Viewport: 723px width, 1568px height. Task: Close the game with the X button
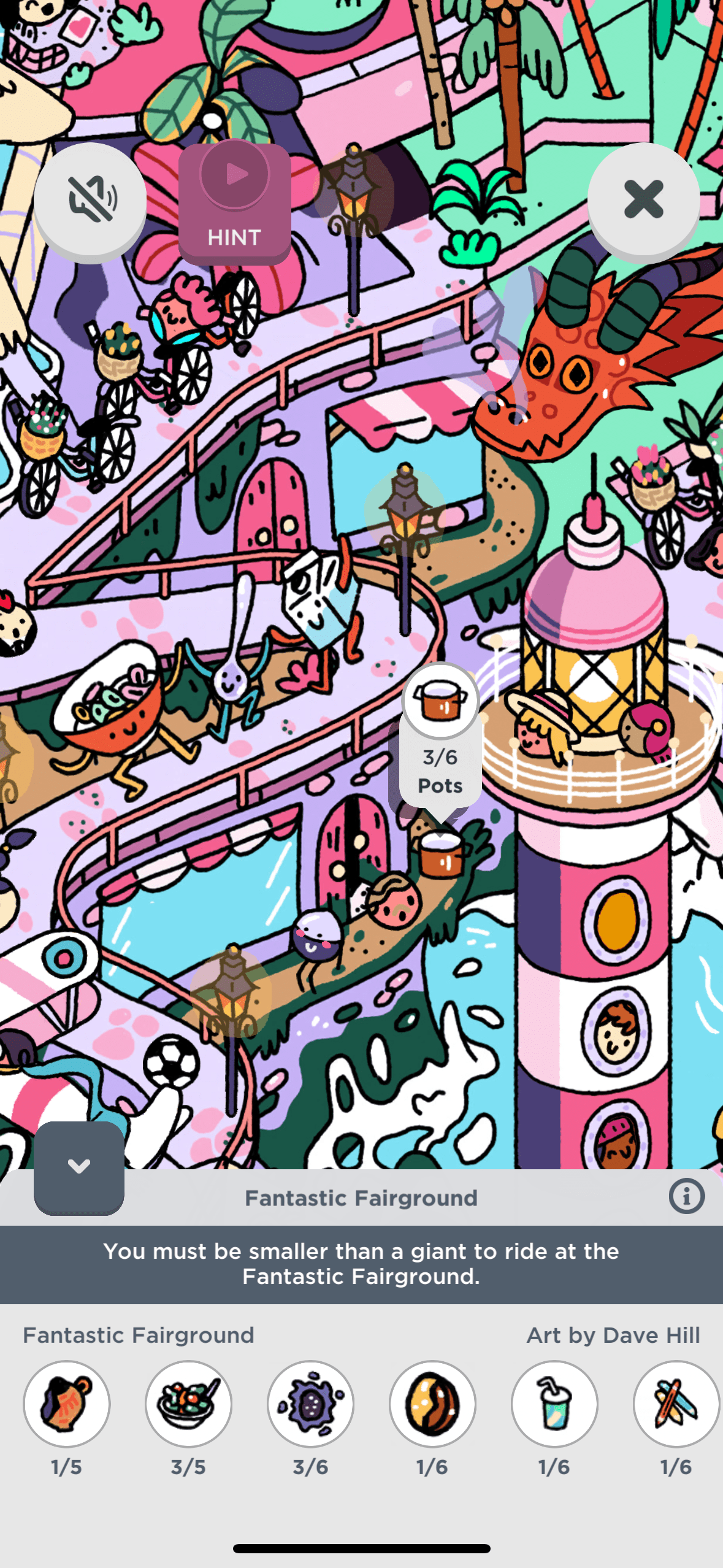coord(643,199)
